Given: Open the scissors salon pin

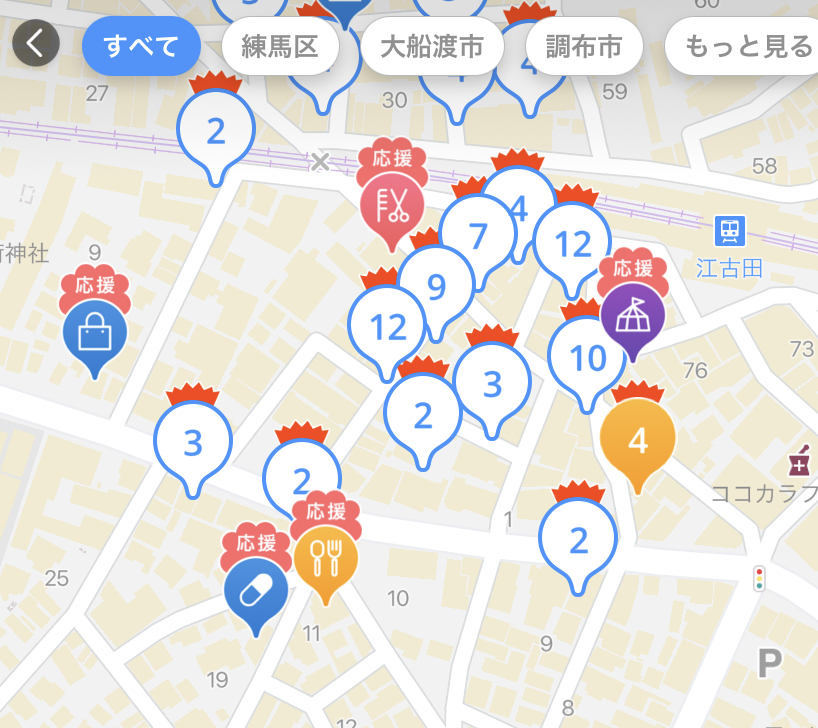Looking at the screenshot, I should click(392, 205).
